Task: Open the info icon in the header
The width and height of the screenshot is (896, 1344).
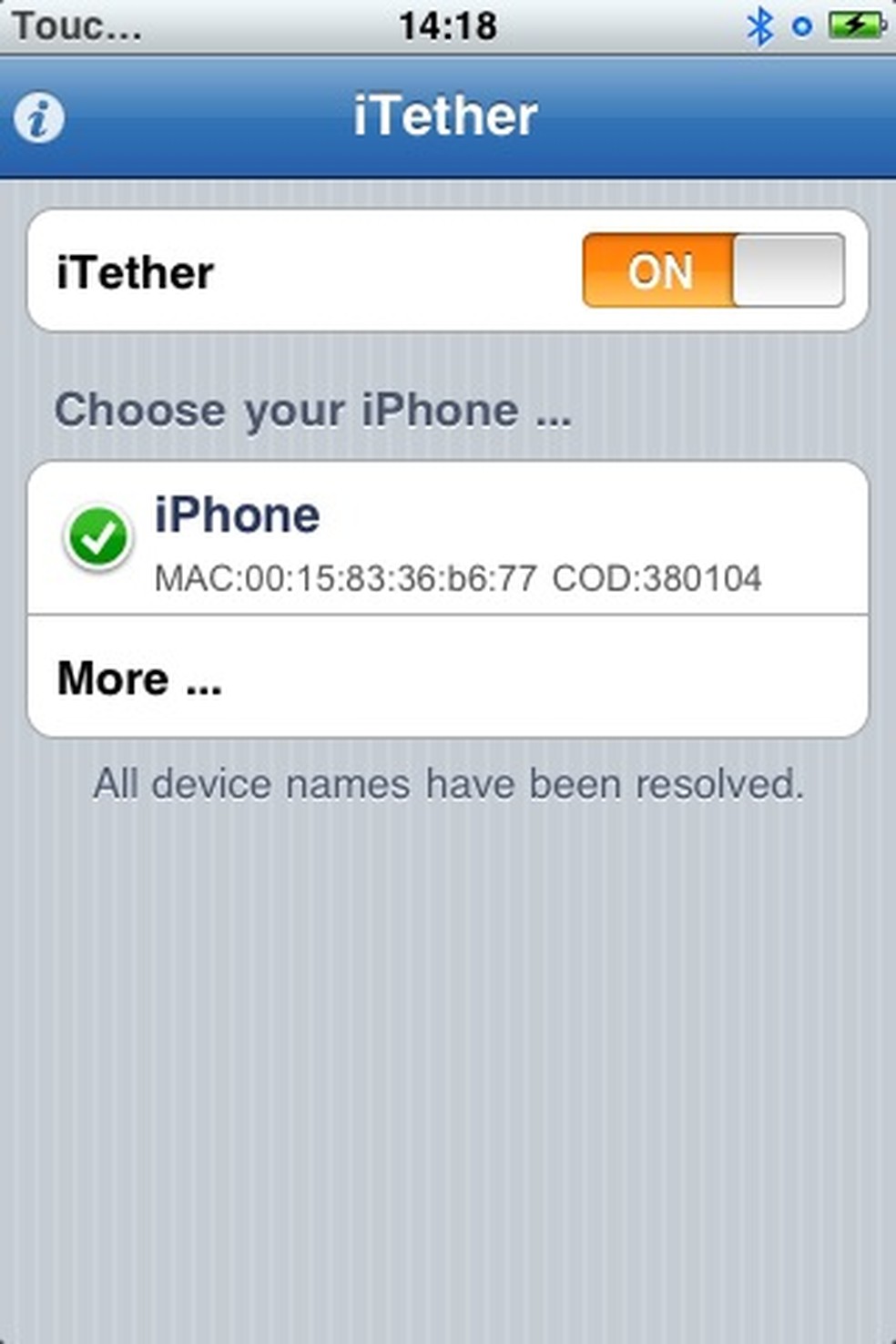Action: 39,118
